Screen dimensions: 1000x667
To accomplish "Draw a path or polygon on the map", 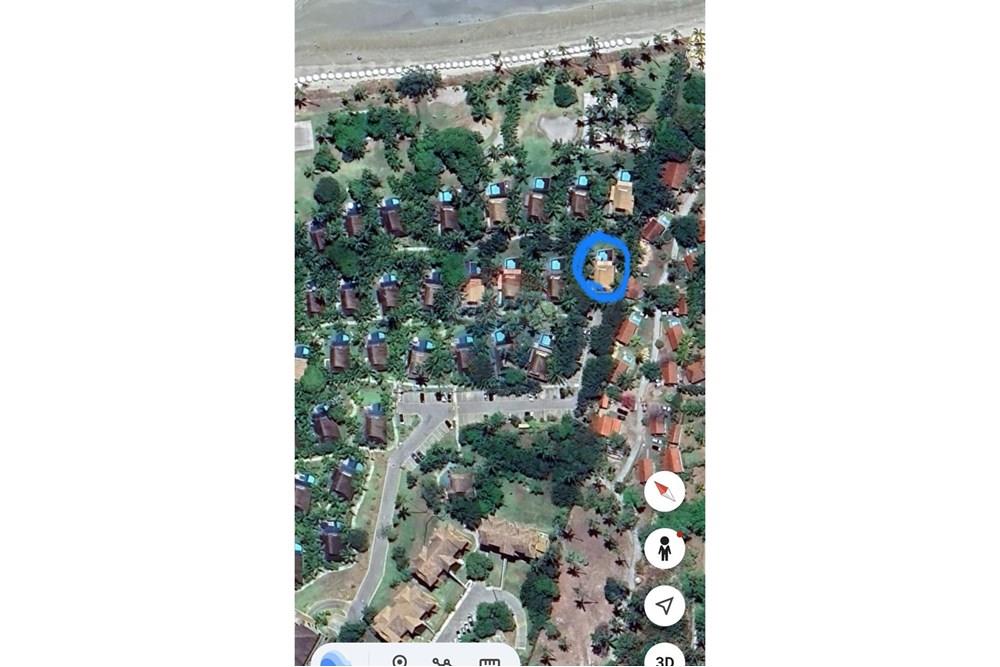I will [x=442, y=661].
